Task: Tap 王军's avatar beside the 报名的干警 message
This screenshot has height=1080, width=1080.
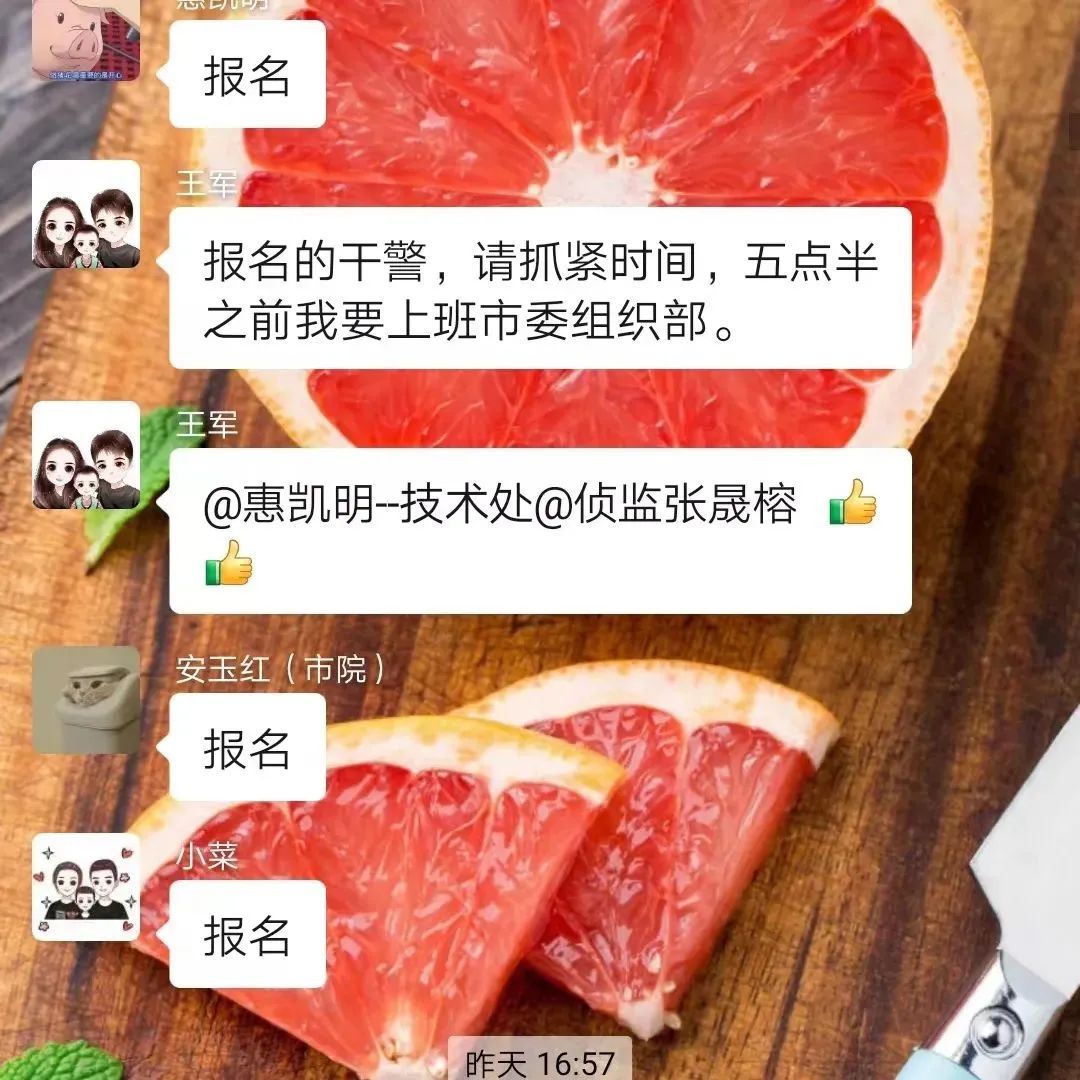Action: tap(86, 215)
